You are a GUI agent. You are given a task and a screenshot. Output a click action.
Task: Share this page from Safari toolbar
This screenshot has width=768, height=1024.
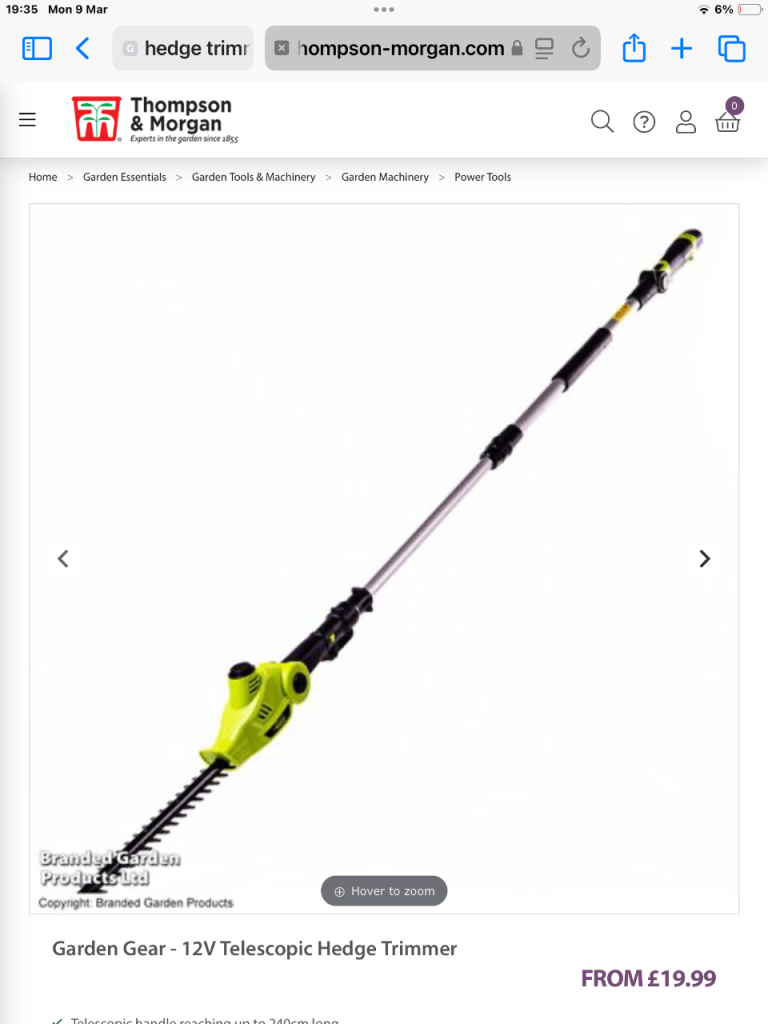click(x=634, y=48)
